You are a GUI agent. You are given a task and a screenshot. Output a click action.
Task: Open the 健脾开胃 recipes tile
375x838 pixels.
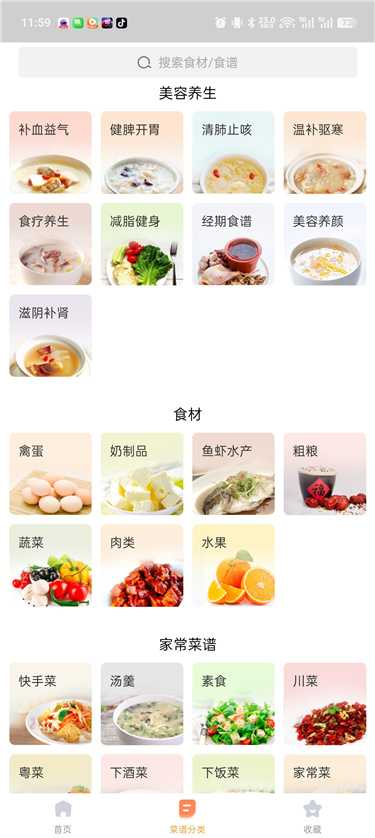(x=142, y=152)
